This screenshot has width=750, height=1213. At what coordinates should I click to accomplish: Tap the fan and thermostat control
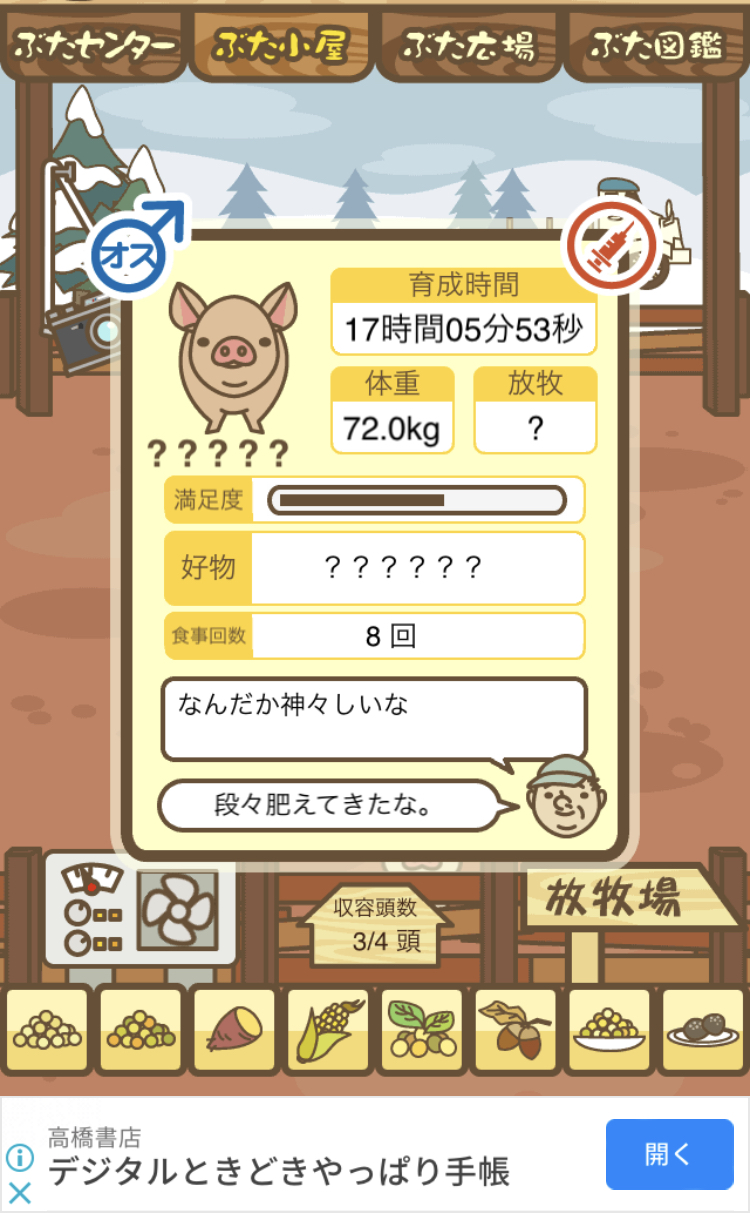[x=140, y=910]
